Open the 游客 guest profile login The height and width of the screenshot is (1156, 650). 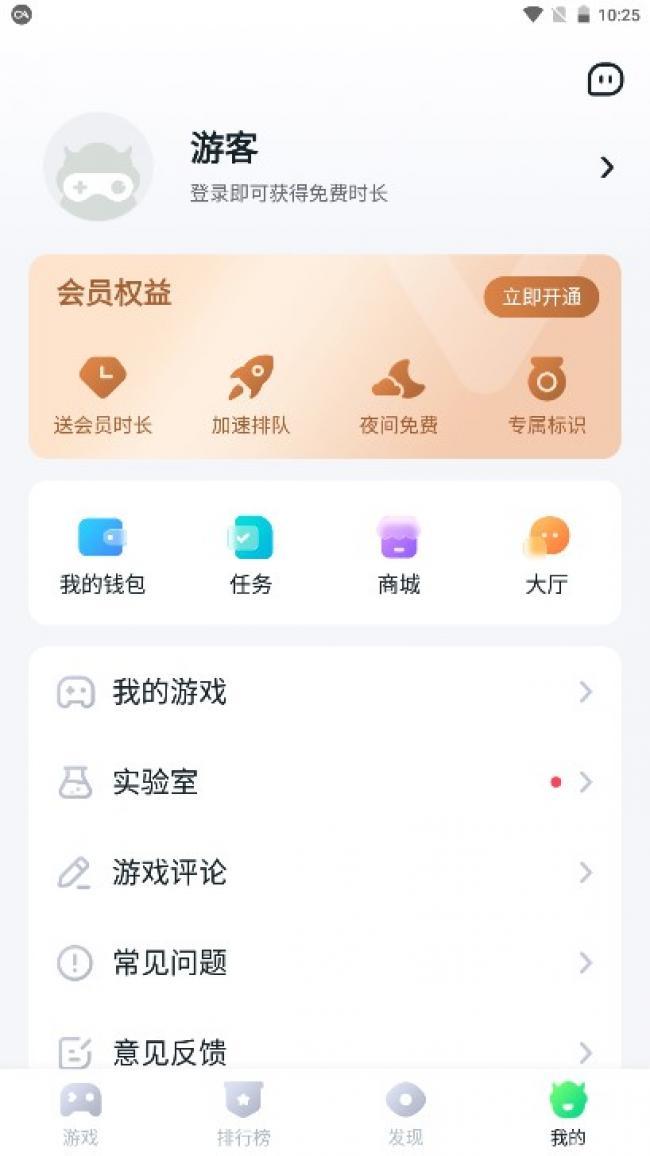click(x=288, y=167)
